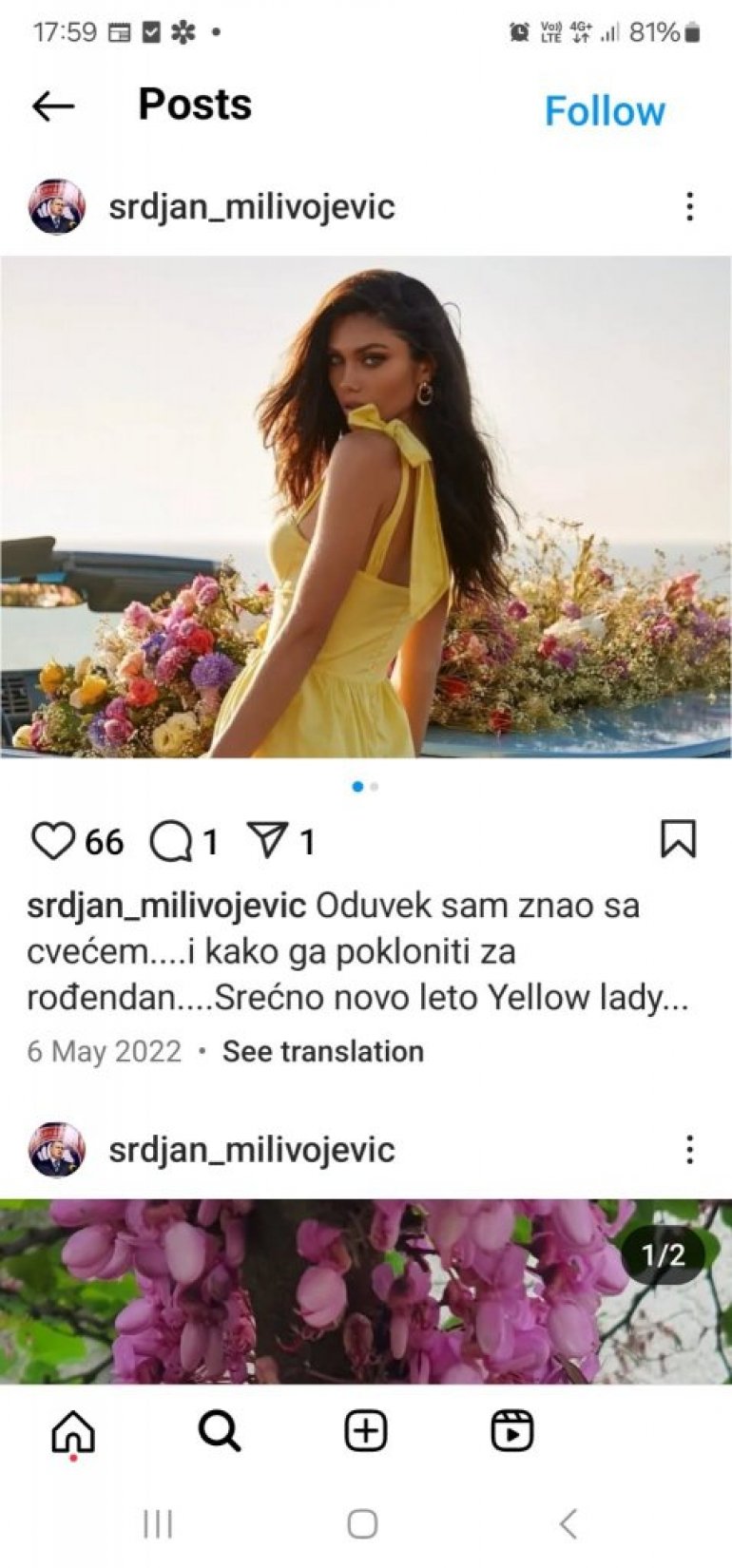Open srdjan_milivojevic profile from first post header
The image size is (732, 1568).
(x=251, y=206)
